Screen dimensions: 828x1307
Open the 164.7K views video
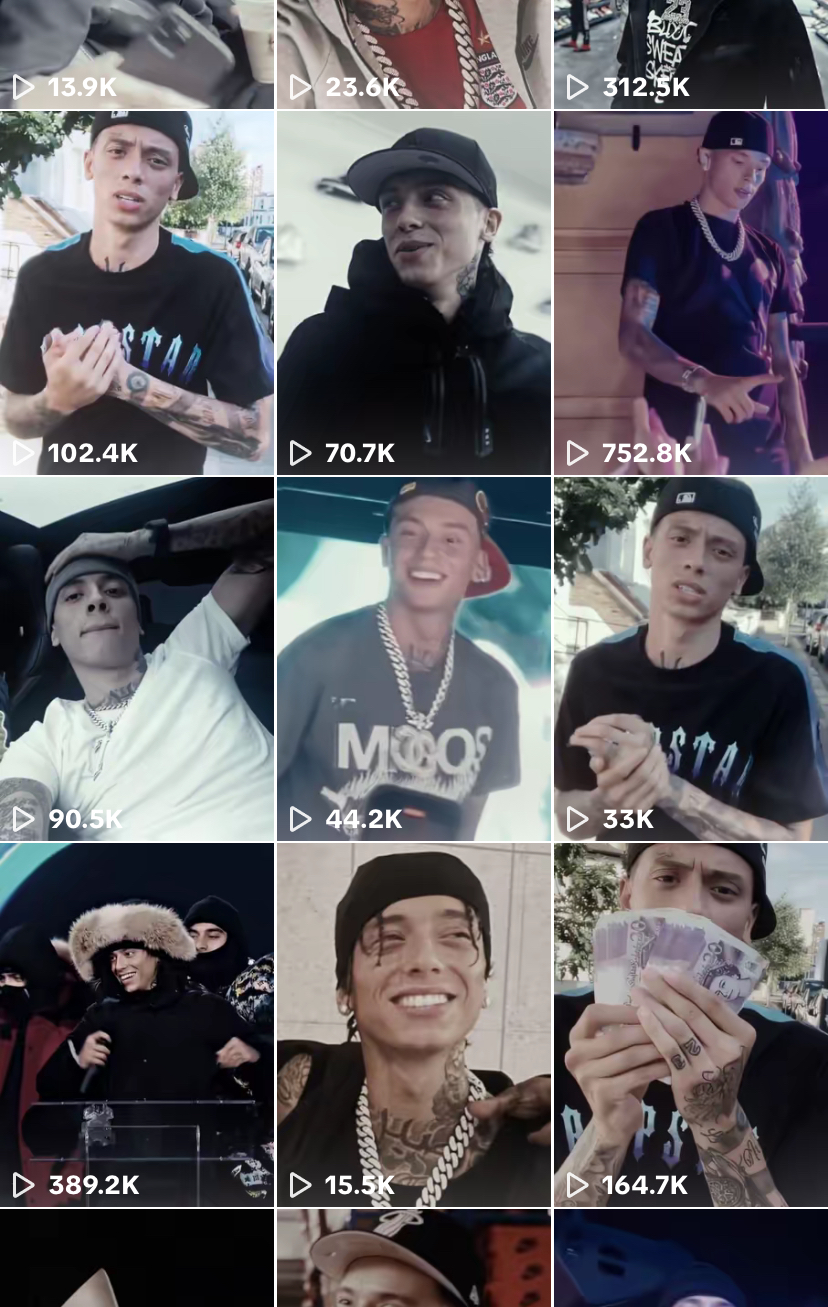(691, 1025)
